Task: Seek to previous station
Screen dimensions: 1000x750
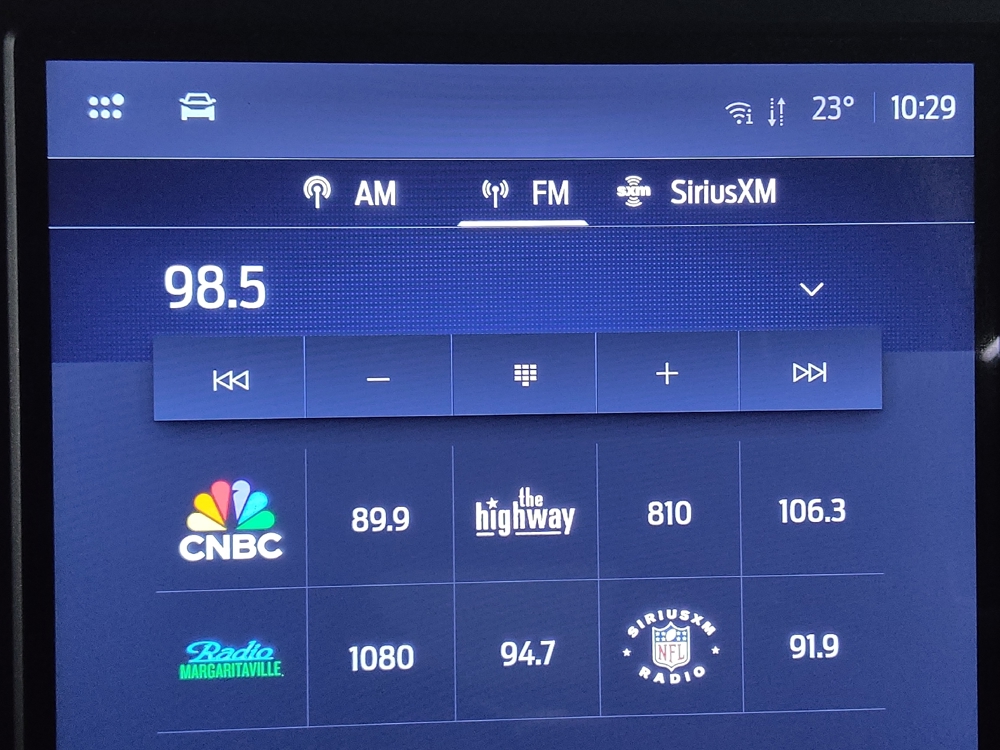Action: [x=231, y=379]
